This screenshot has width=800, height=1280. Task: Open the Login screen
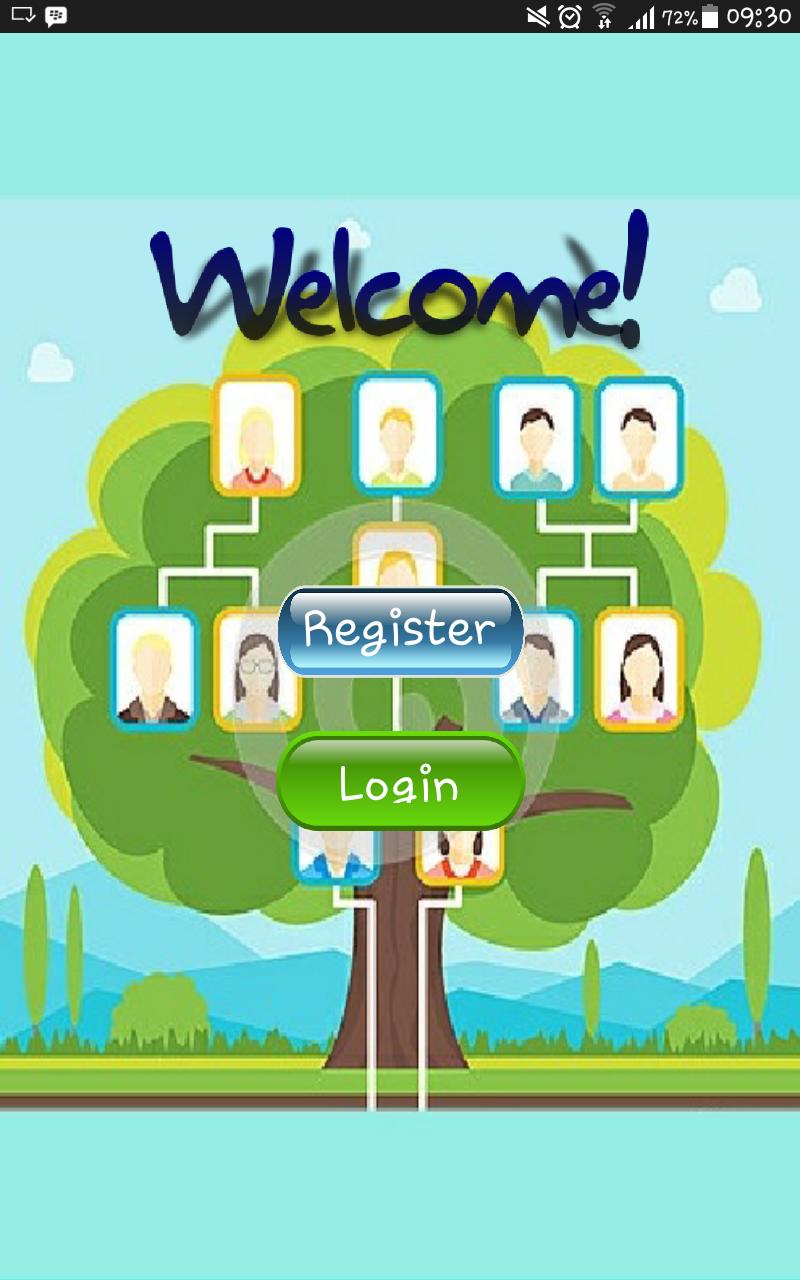click(400, 783)
